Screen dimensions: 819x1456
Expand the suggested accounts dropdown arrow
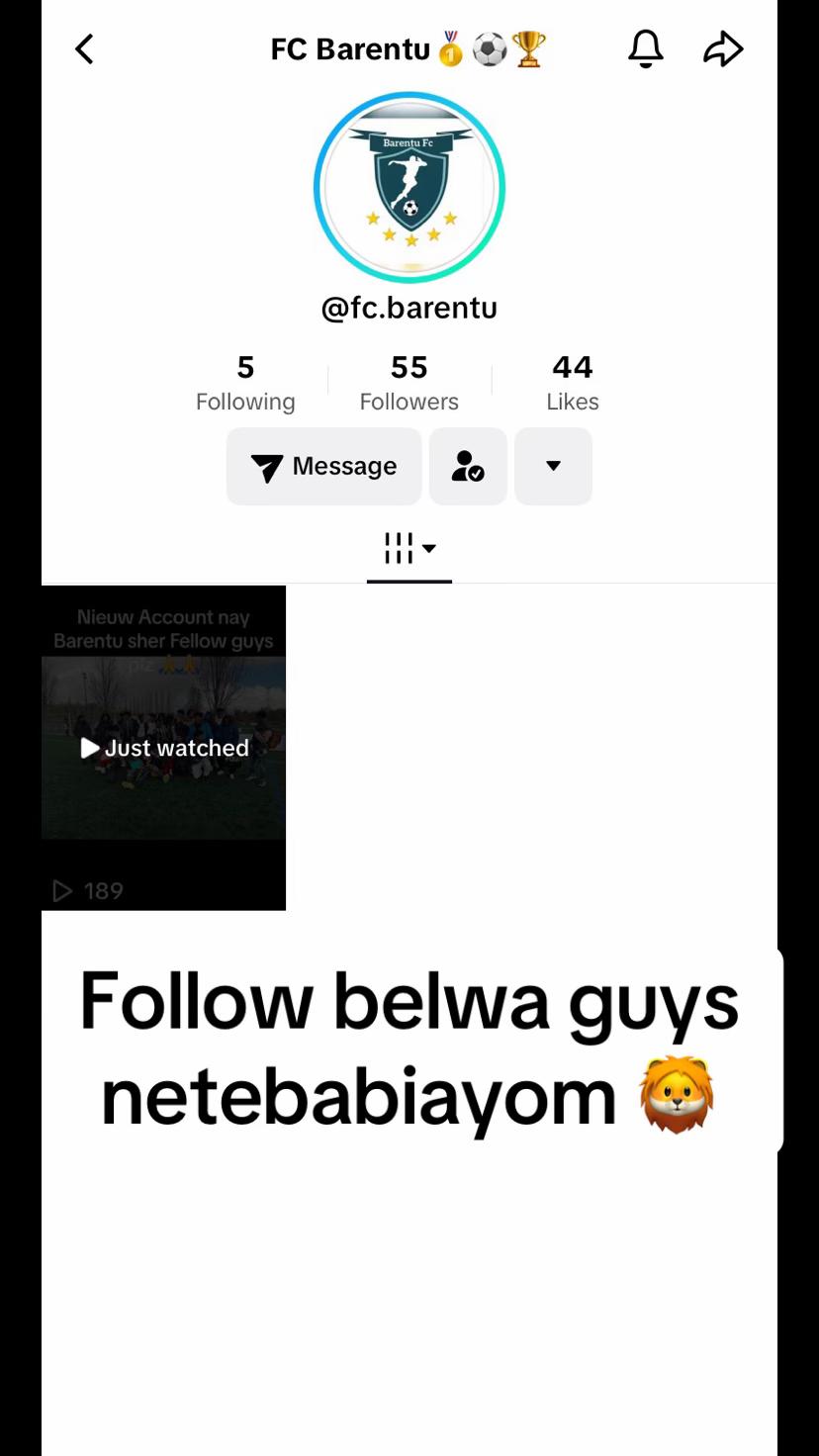pos(554,466)
